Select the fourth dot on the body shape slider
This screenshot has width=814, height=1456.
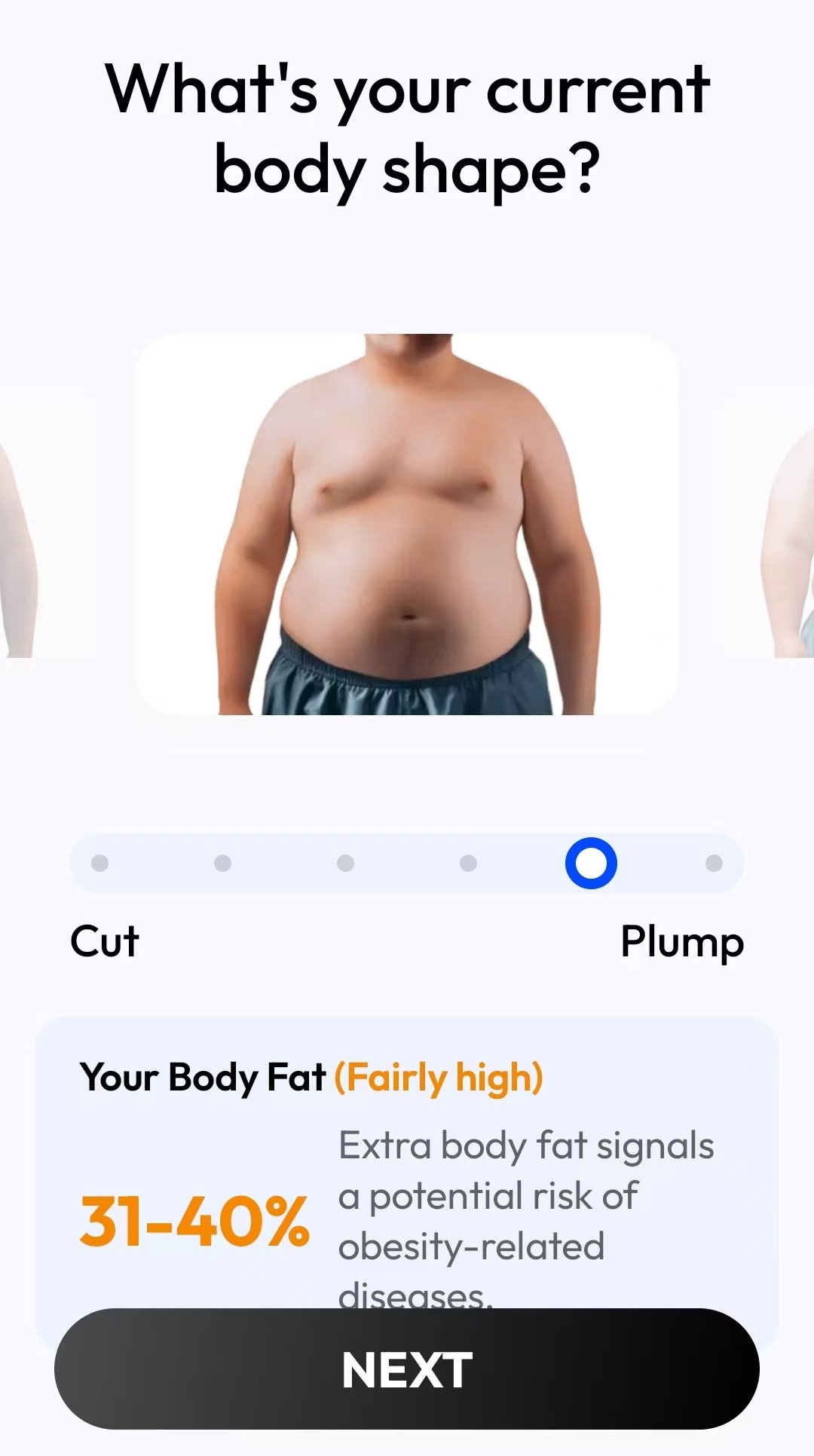468,863
